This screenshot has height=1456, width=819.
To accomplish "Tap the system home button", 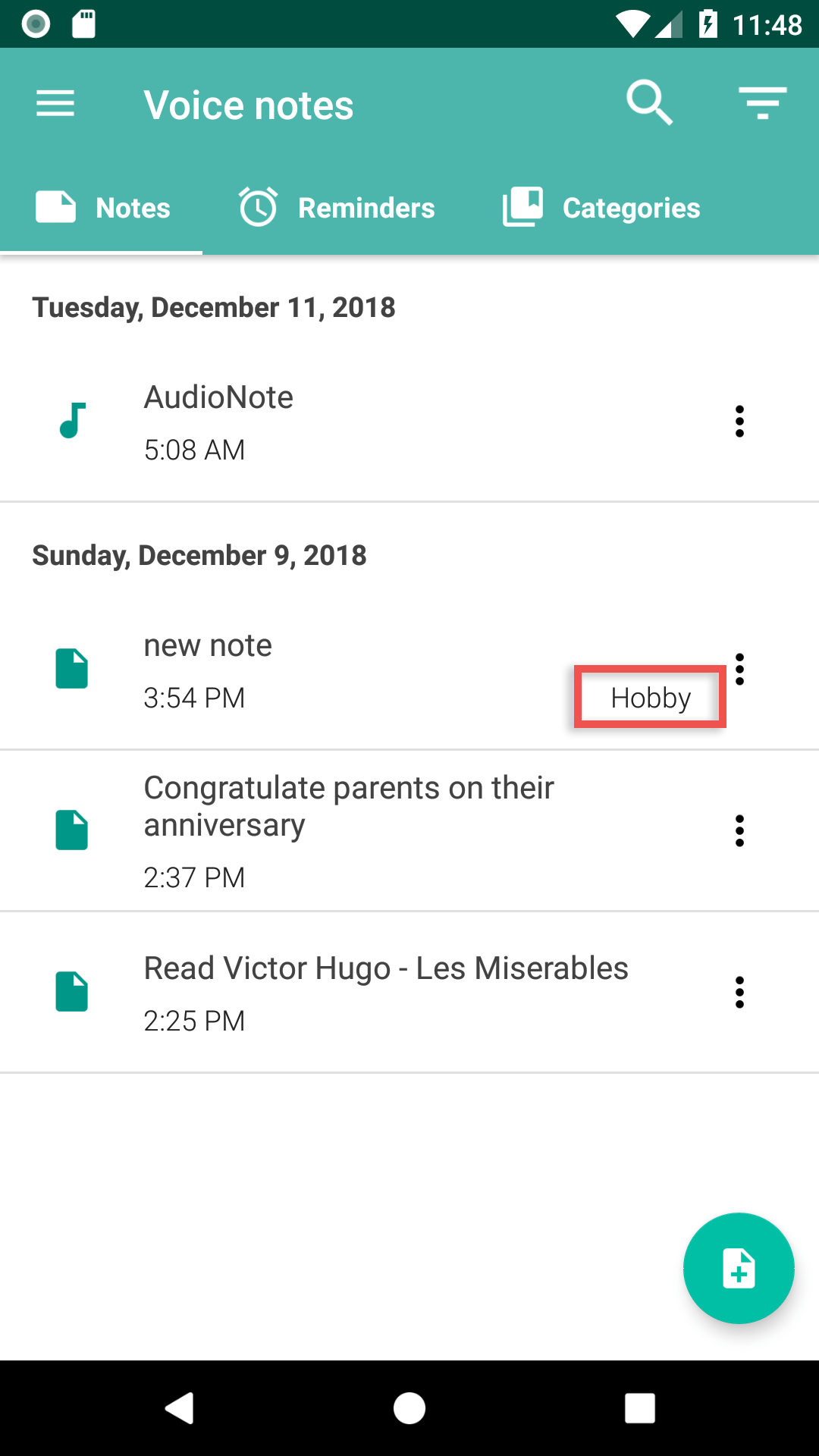I will pos(409,1408).
